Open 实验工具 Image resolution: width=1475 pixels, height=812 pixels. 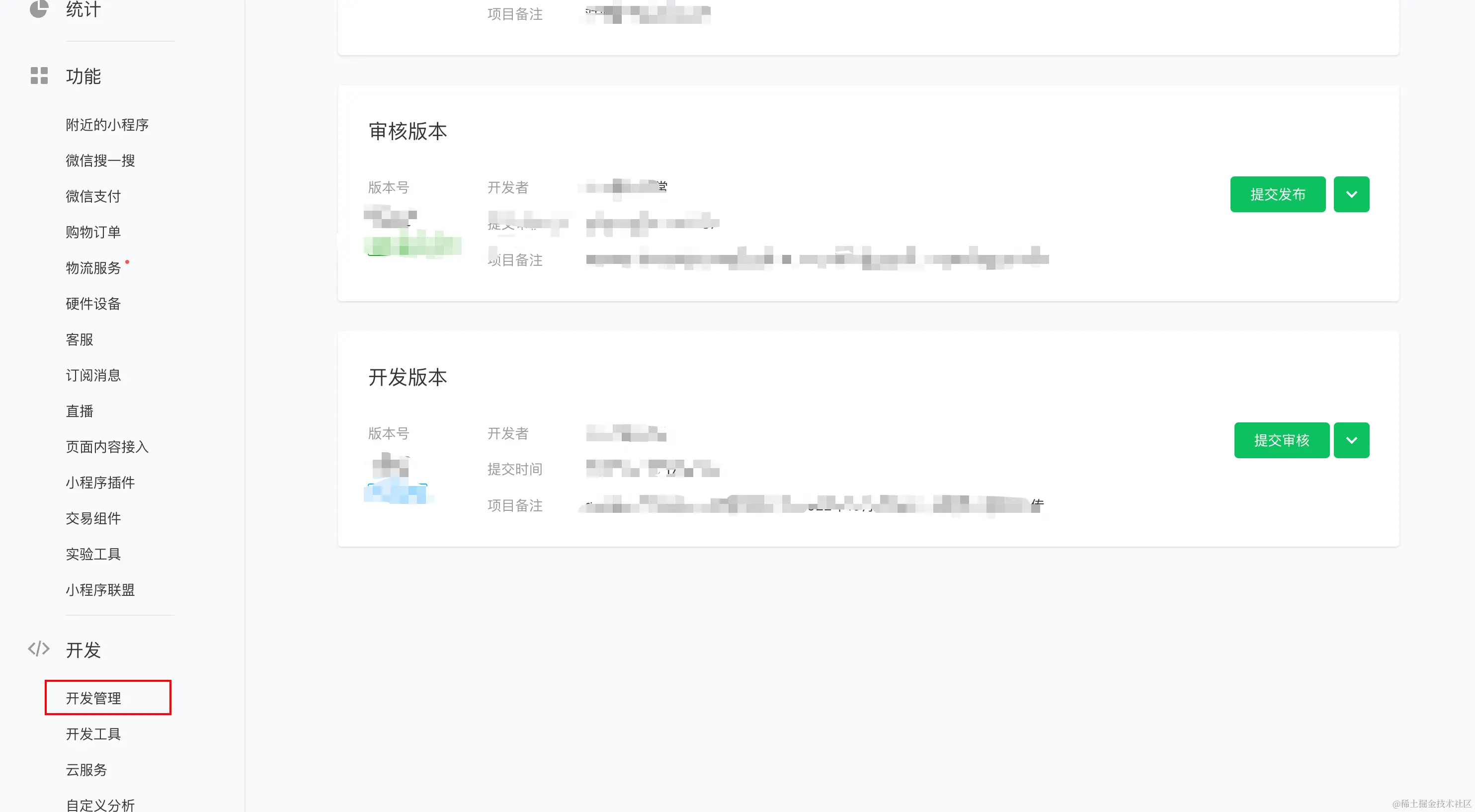point(93,554)
